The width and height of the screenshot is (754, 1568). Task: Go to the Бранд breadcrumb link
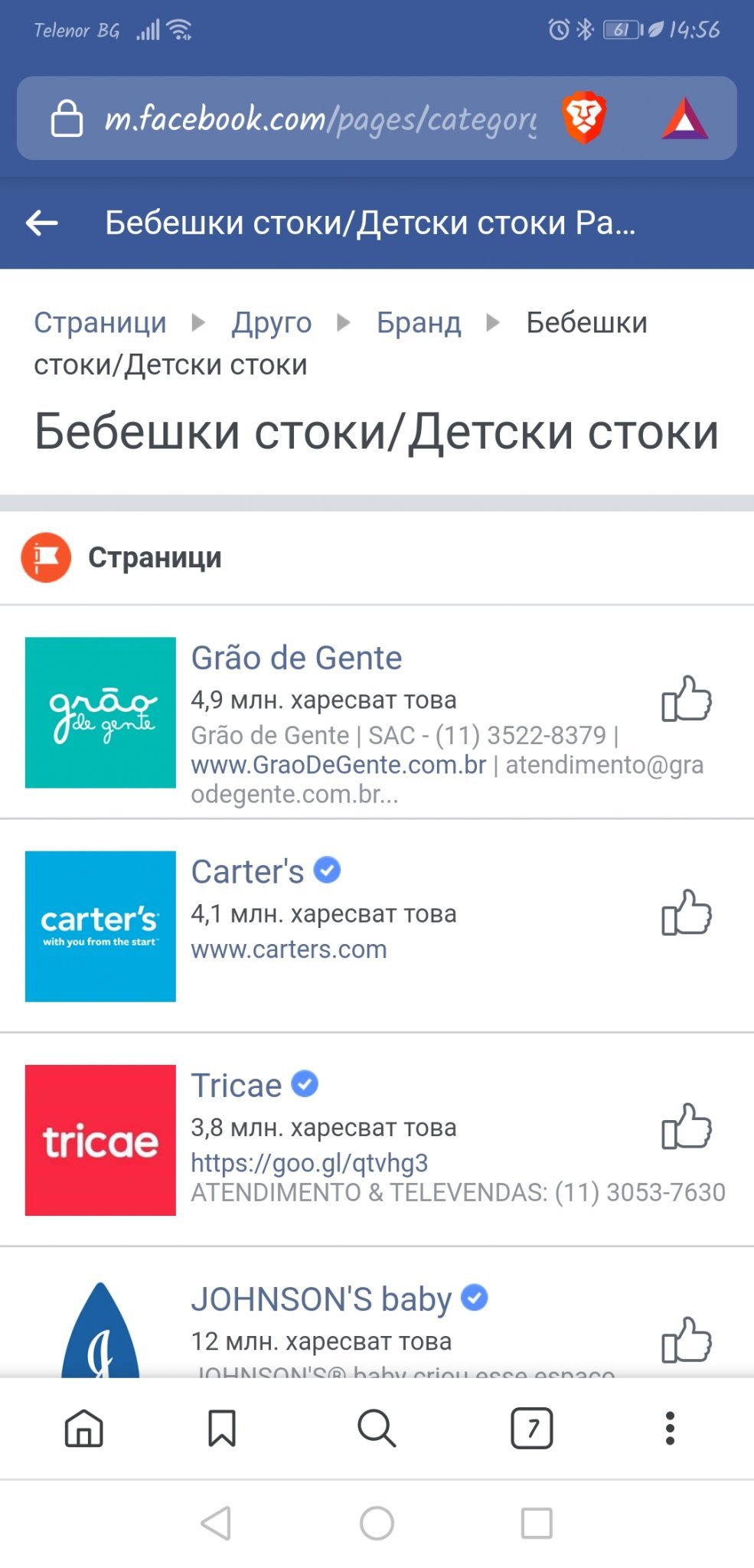click(419, 322)
